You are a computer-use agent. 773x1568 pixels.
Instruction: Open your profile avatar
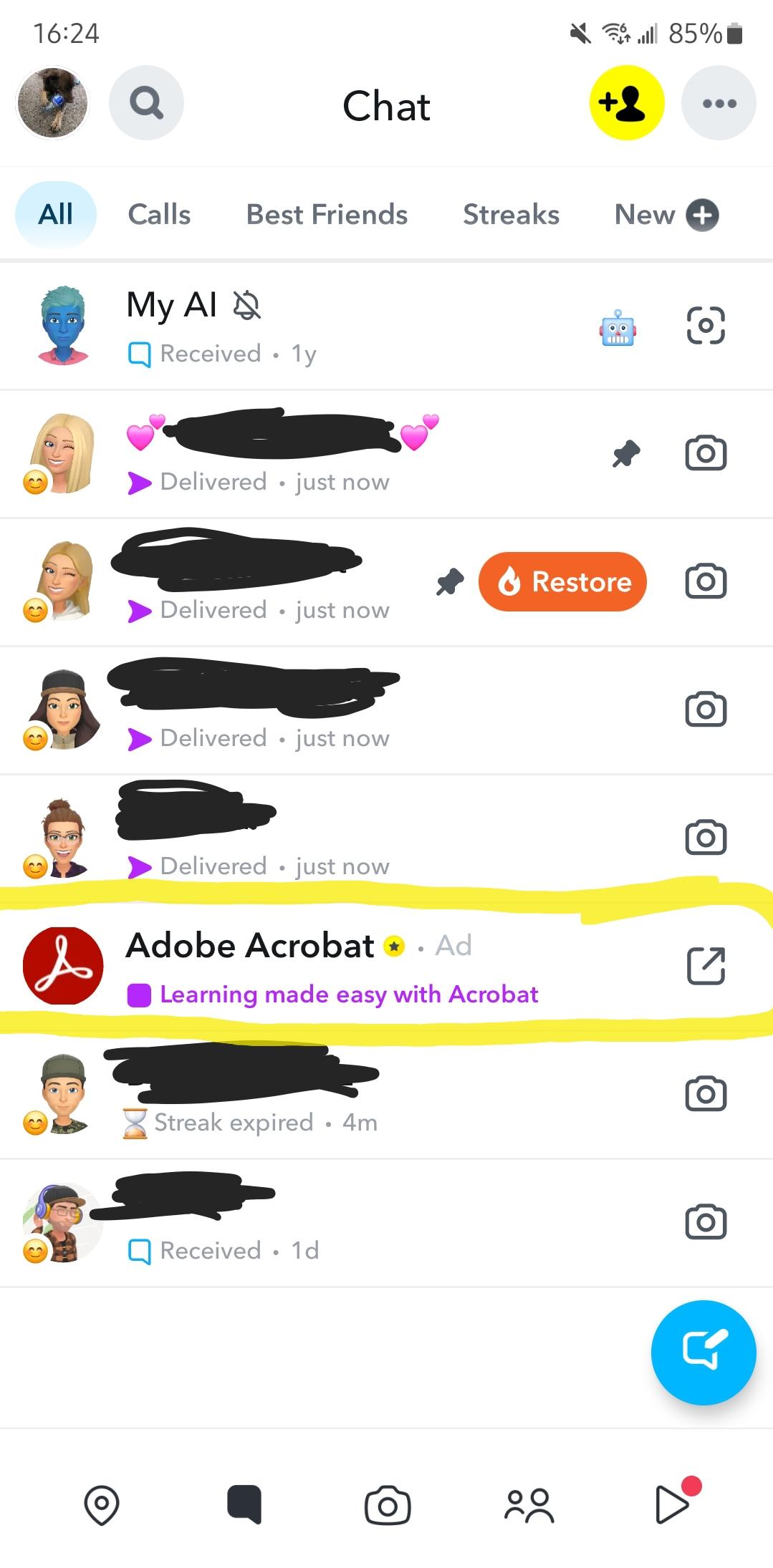click(x=52, y=103)
